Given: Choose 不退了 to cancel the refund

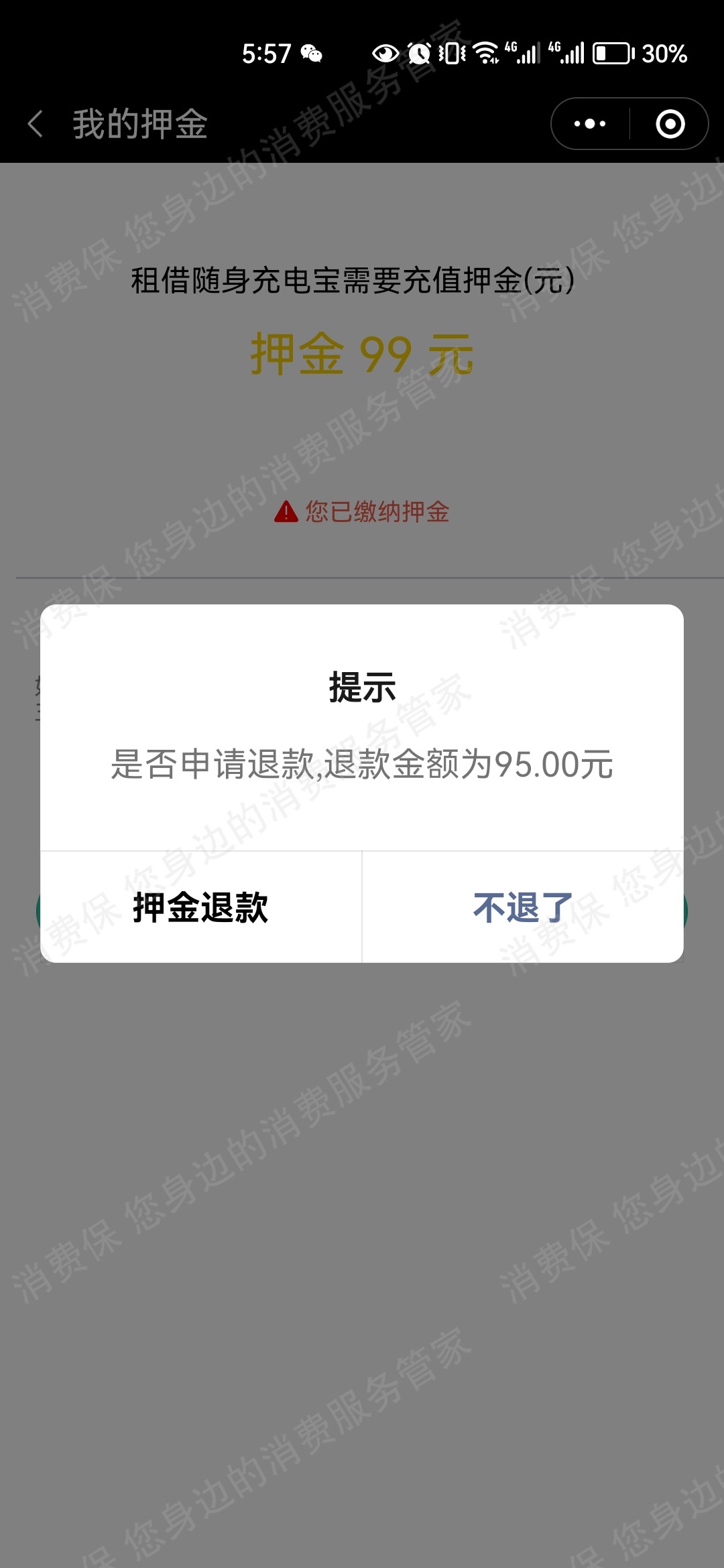Looking at the screenshot, I should 523,907.
